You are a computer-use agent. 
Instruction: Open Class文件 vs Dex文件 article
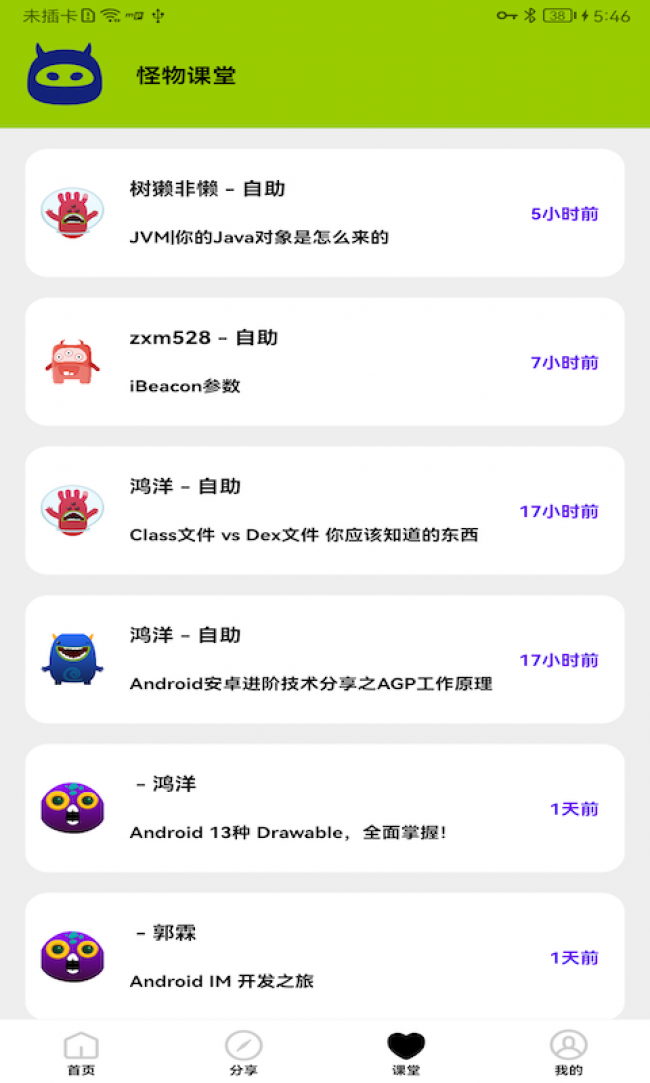point(324,511)
